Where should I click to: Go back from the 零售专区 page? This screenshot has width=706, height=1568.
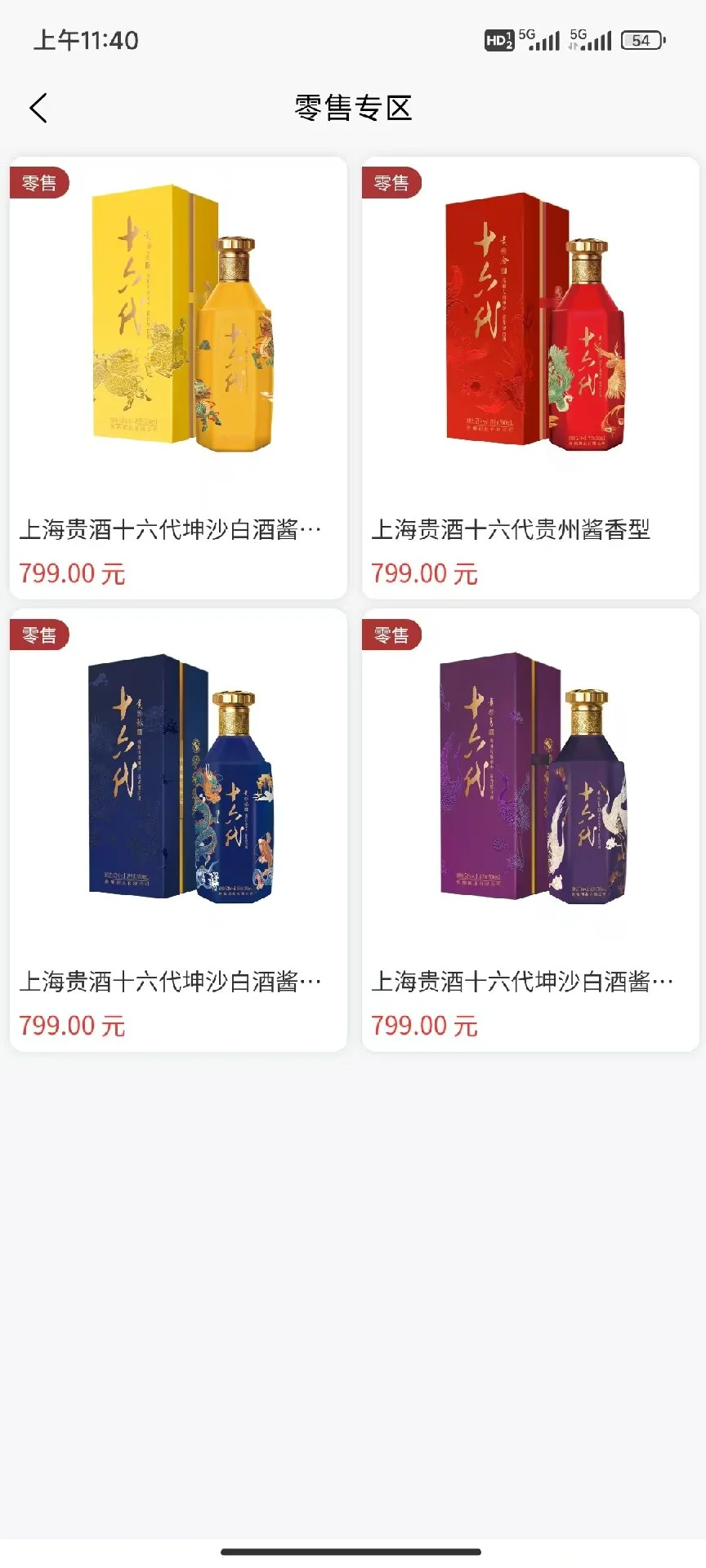38,108
